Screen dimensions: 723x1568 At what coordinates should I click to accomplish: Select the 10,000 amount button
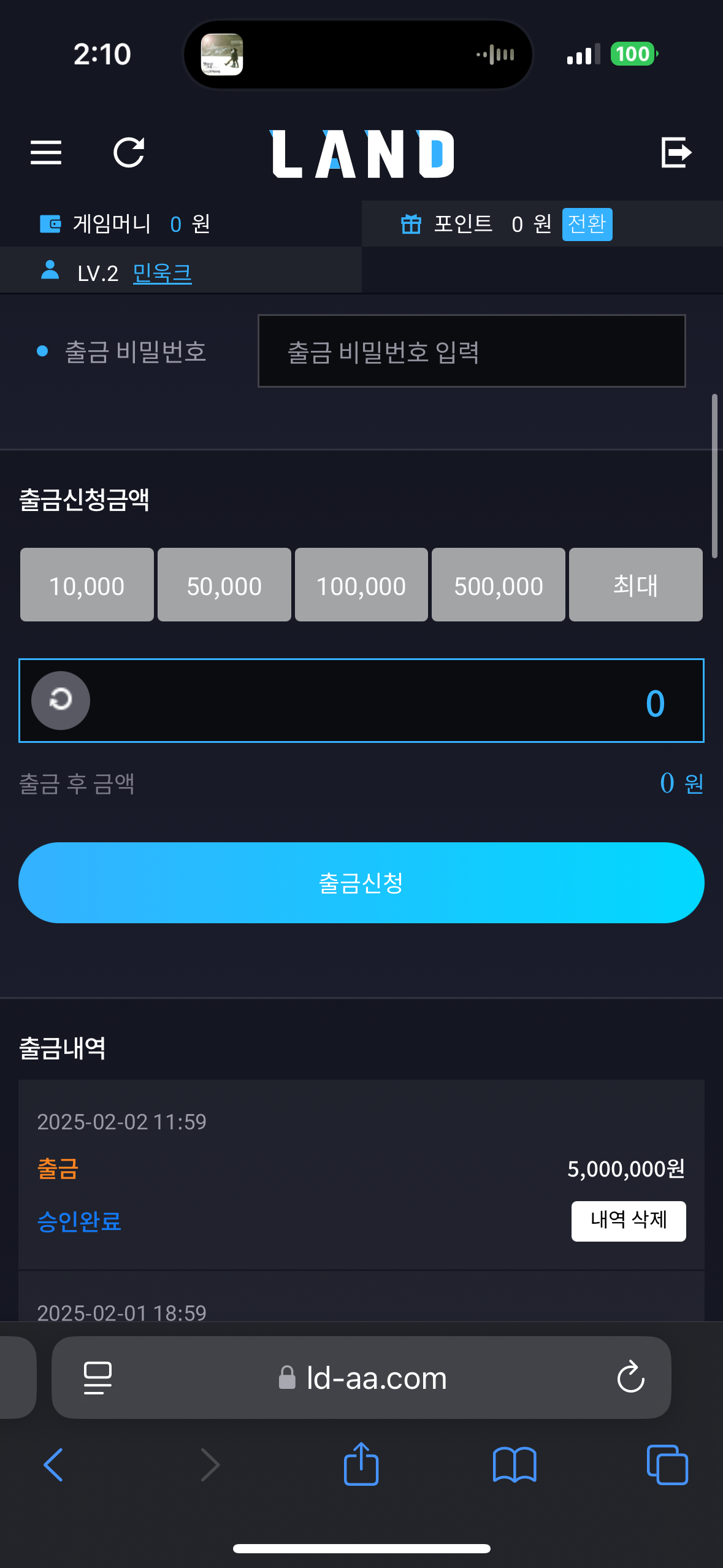[86, 585]
